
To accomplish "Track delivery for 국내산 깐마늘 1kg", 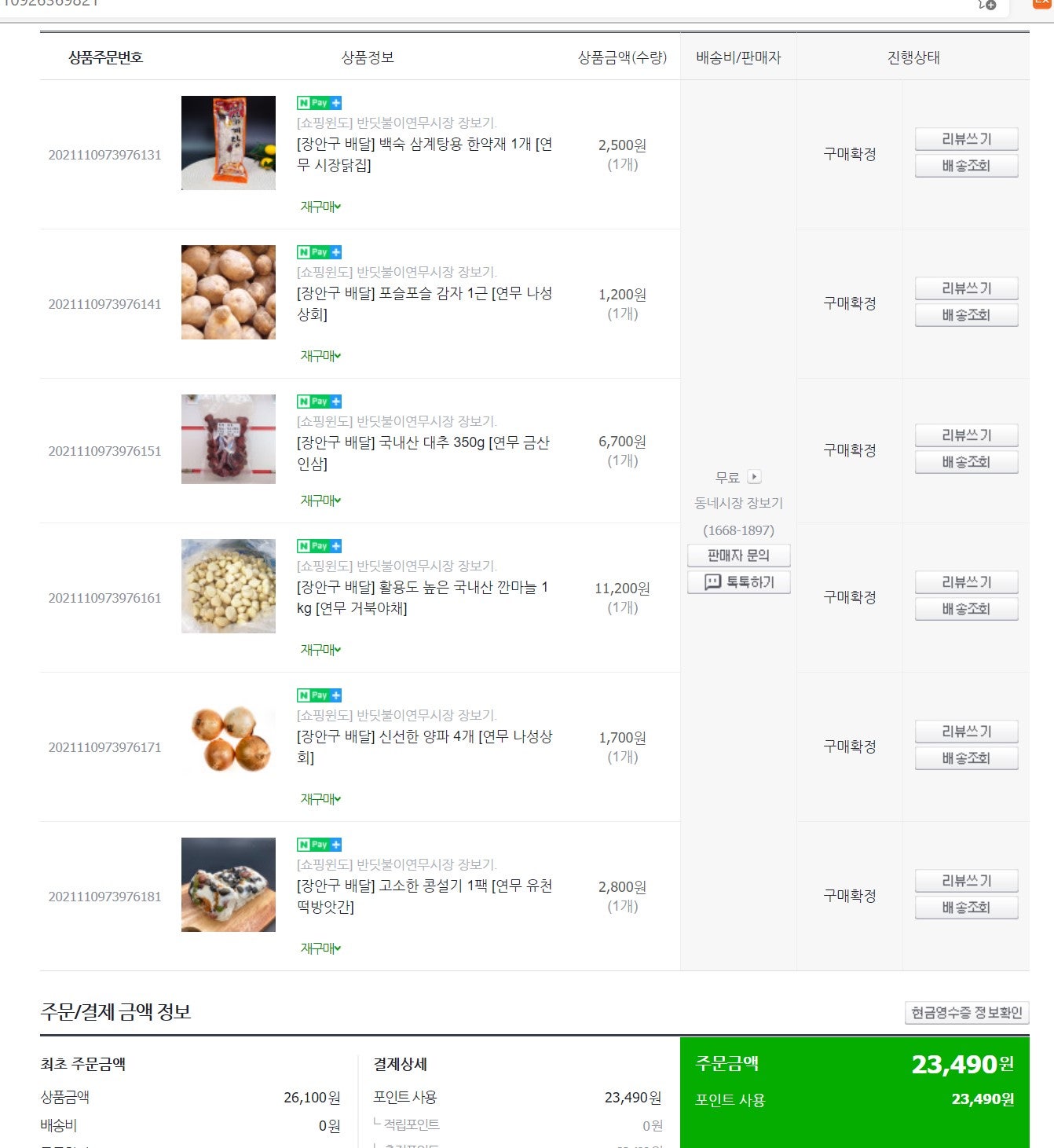I will click(966, 609).
